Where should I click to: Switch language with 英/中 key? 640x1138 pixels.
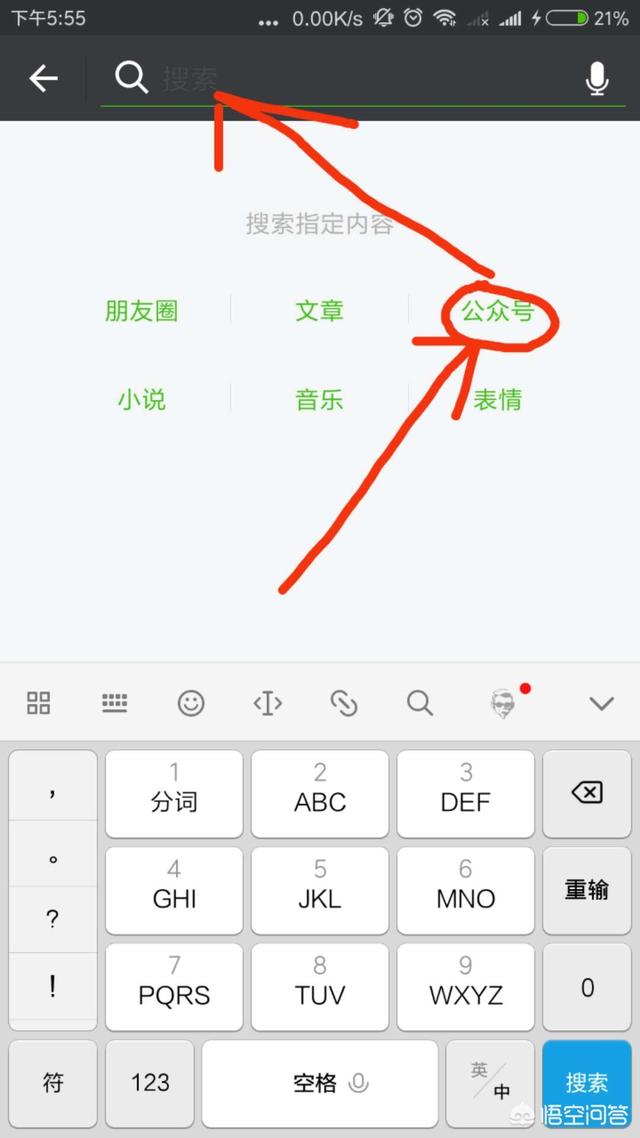490,1082
